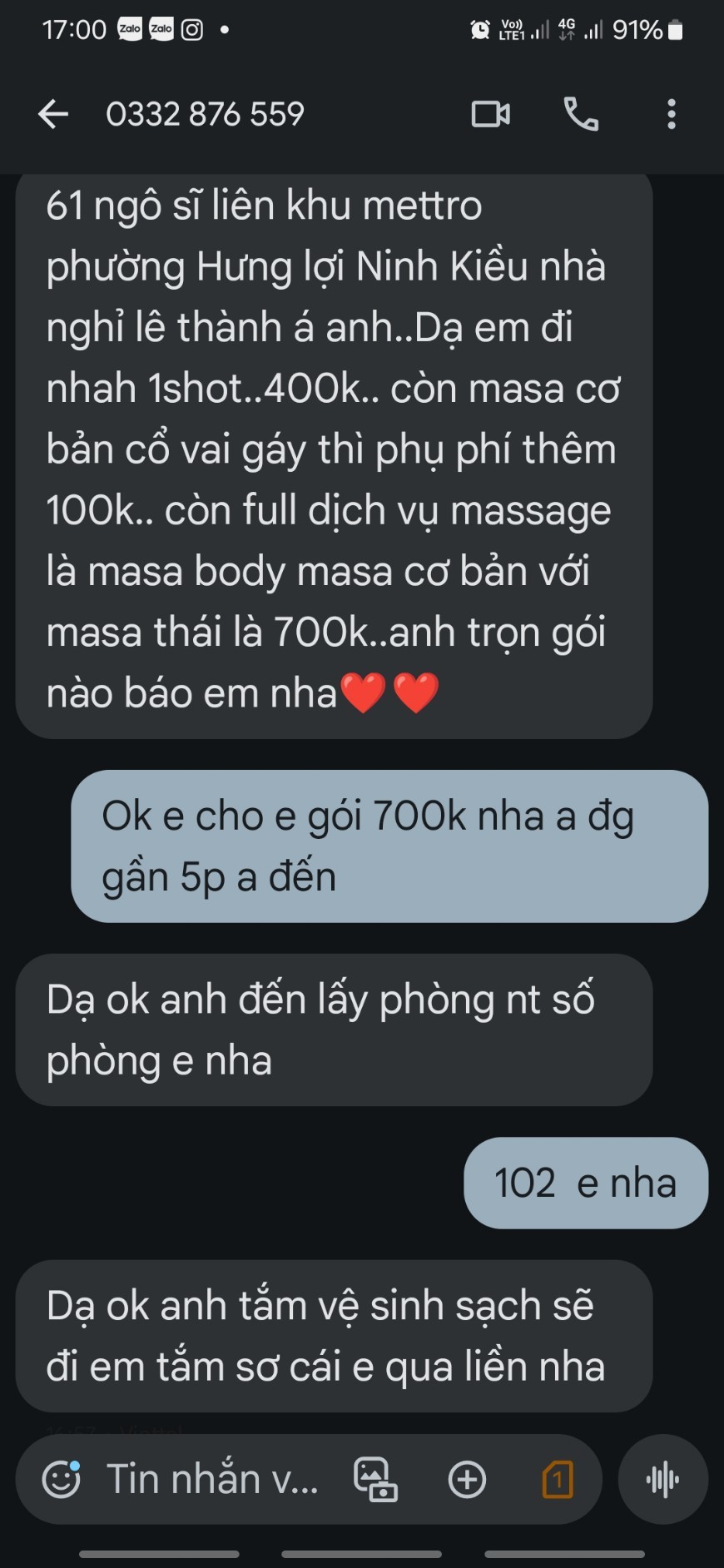The image size is (724, 1568).
Task: Attach a photo from gallery
Action: click(x=375, y=1479)
